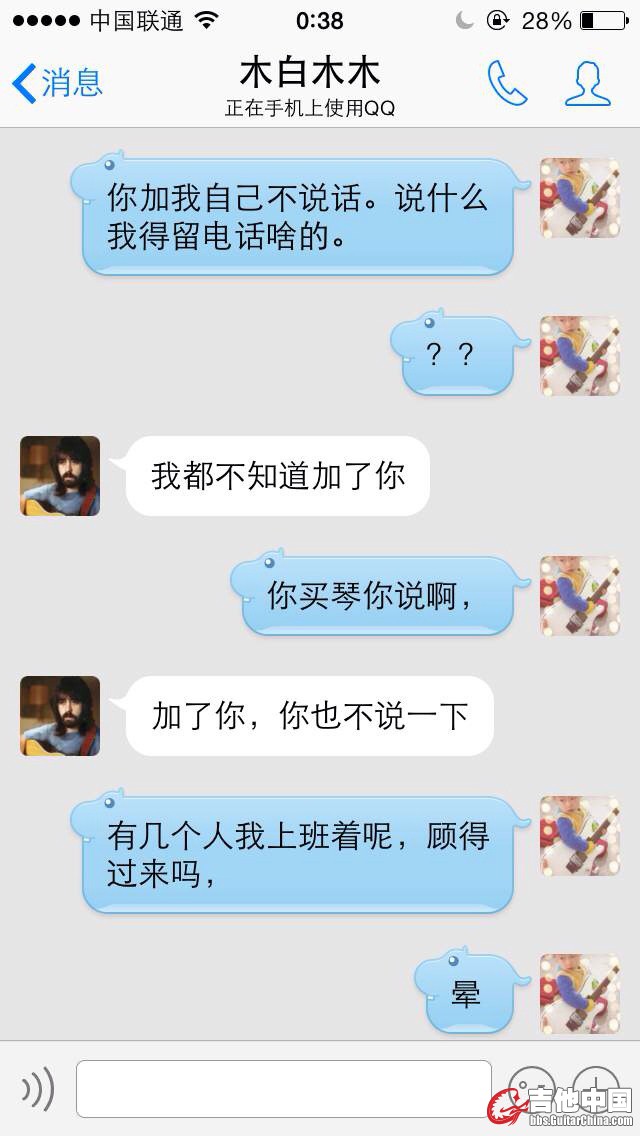Screen dimensions: 640x1136
Task: Open contact avatar beside 我都不知道加了你
Action: [x=60, y=476]
